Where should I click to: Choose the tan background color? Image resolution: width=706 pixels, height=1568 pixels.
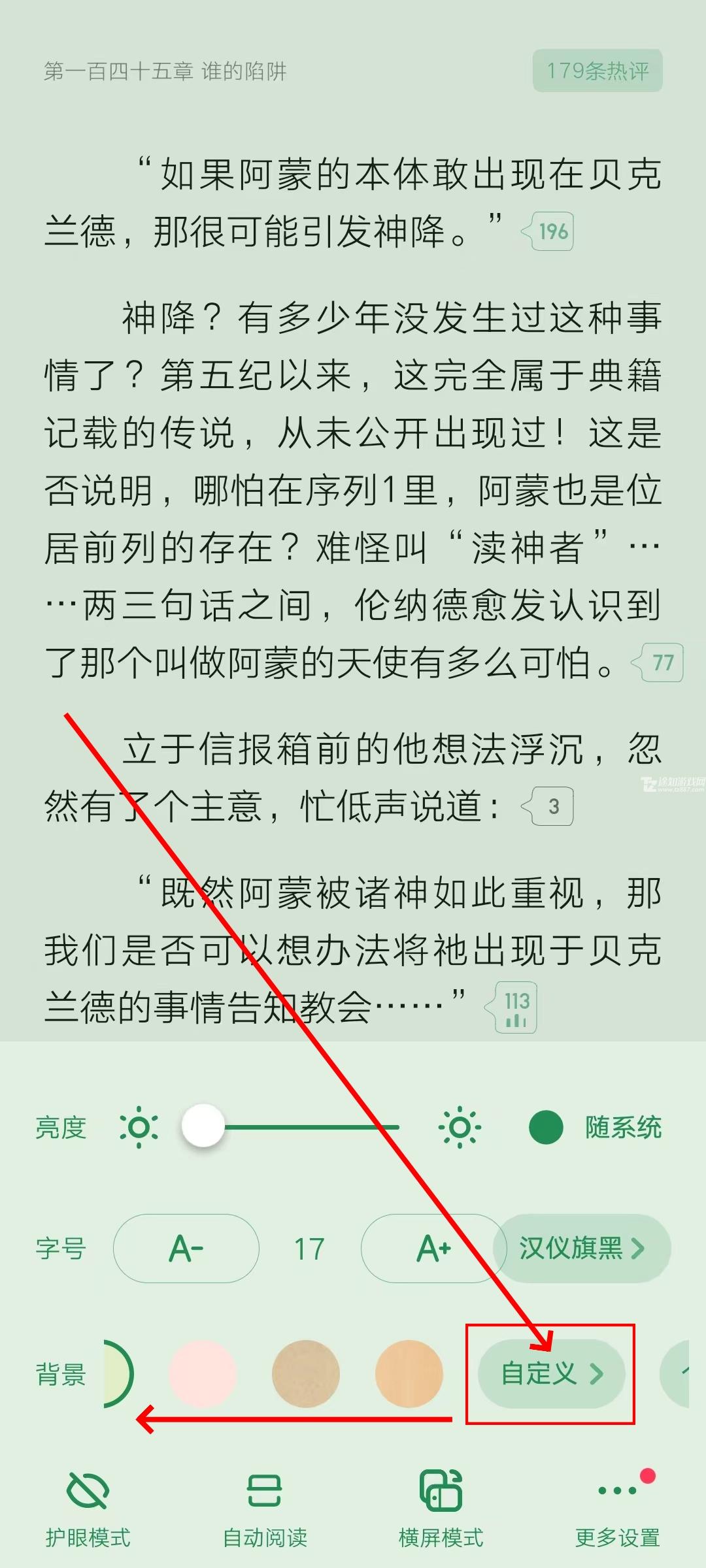(306, 1373)
